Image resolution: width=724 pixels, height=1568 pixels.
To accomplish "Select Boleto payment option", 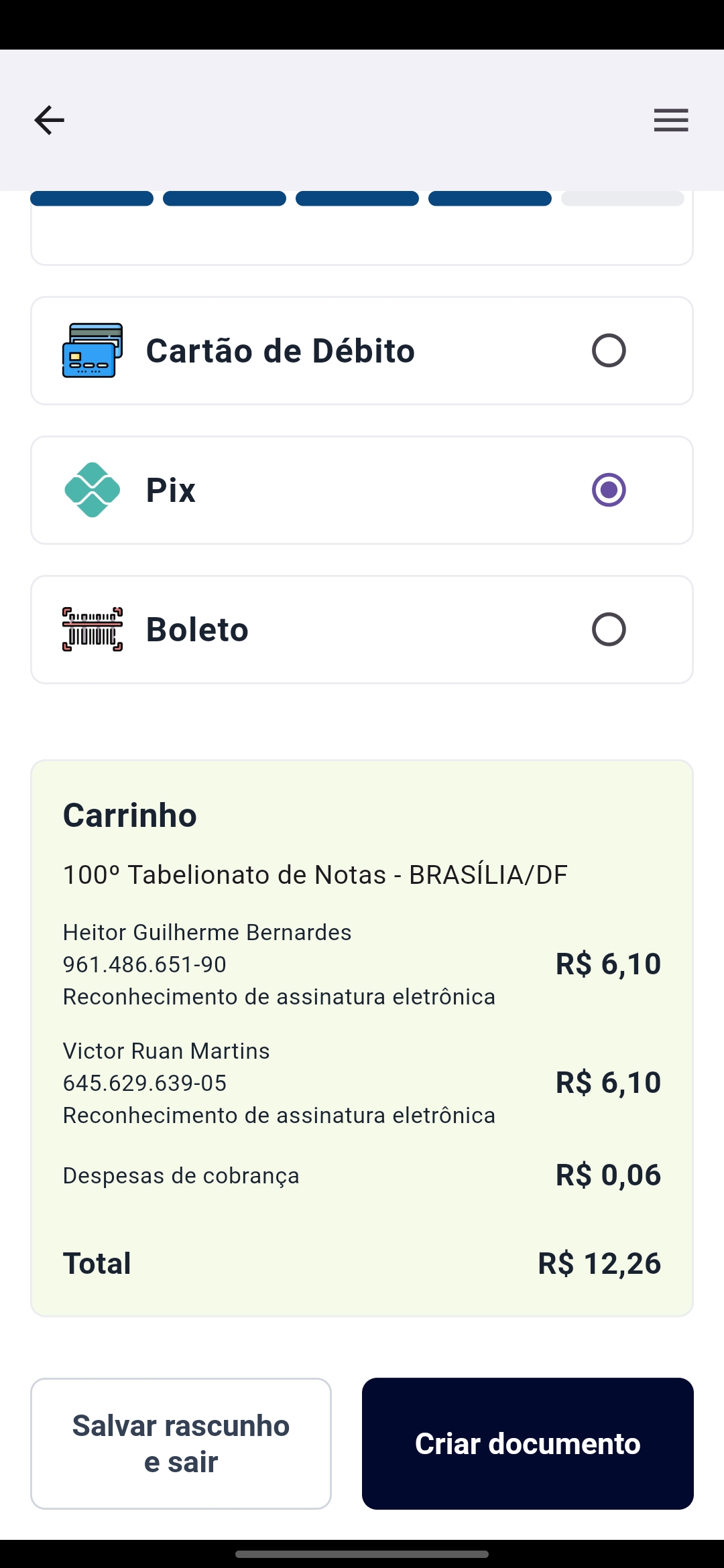I will click(x=608, y=629).
